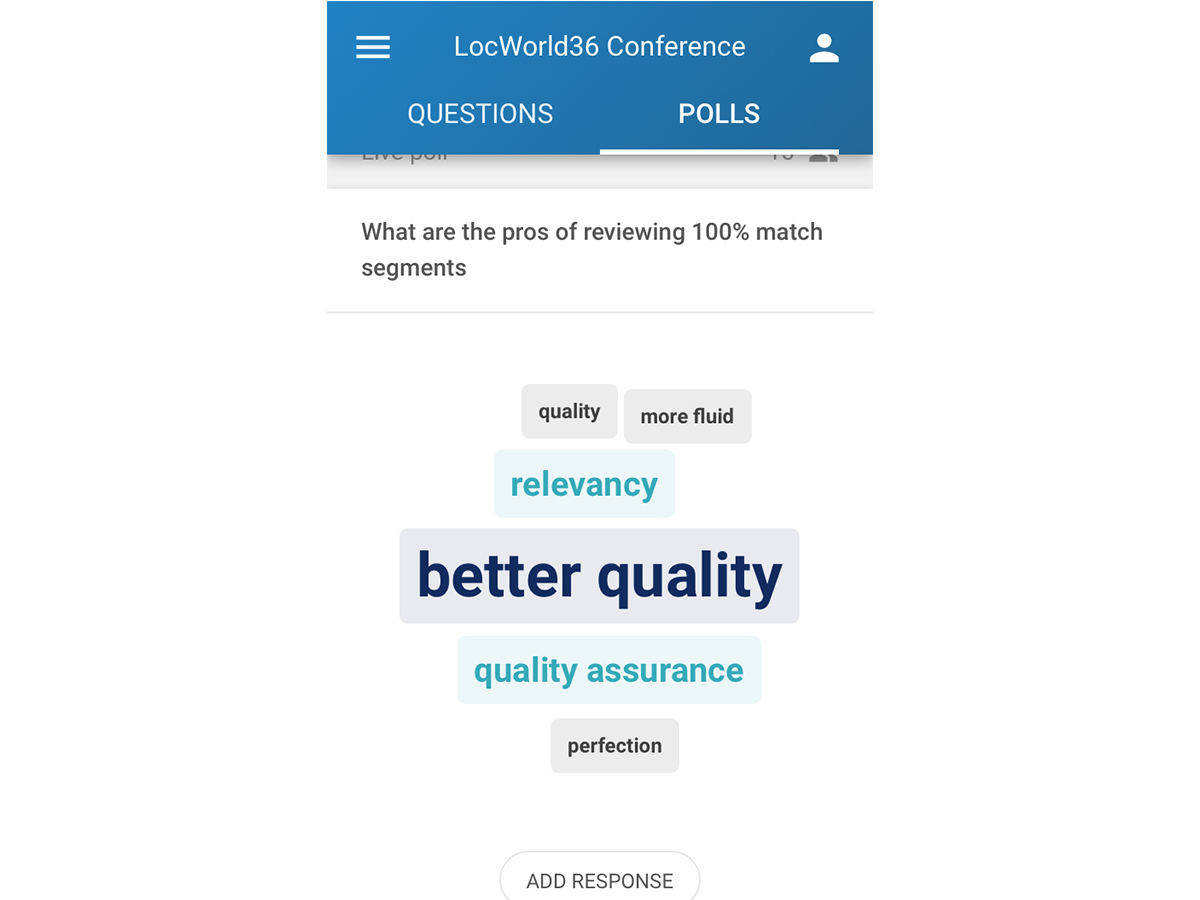Tap the Add Response button
Viewport: 1200px width, 900px height.
600,876
